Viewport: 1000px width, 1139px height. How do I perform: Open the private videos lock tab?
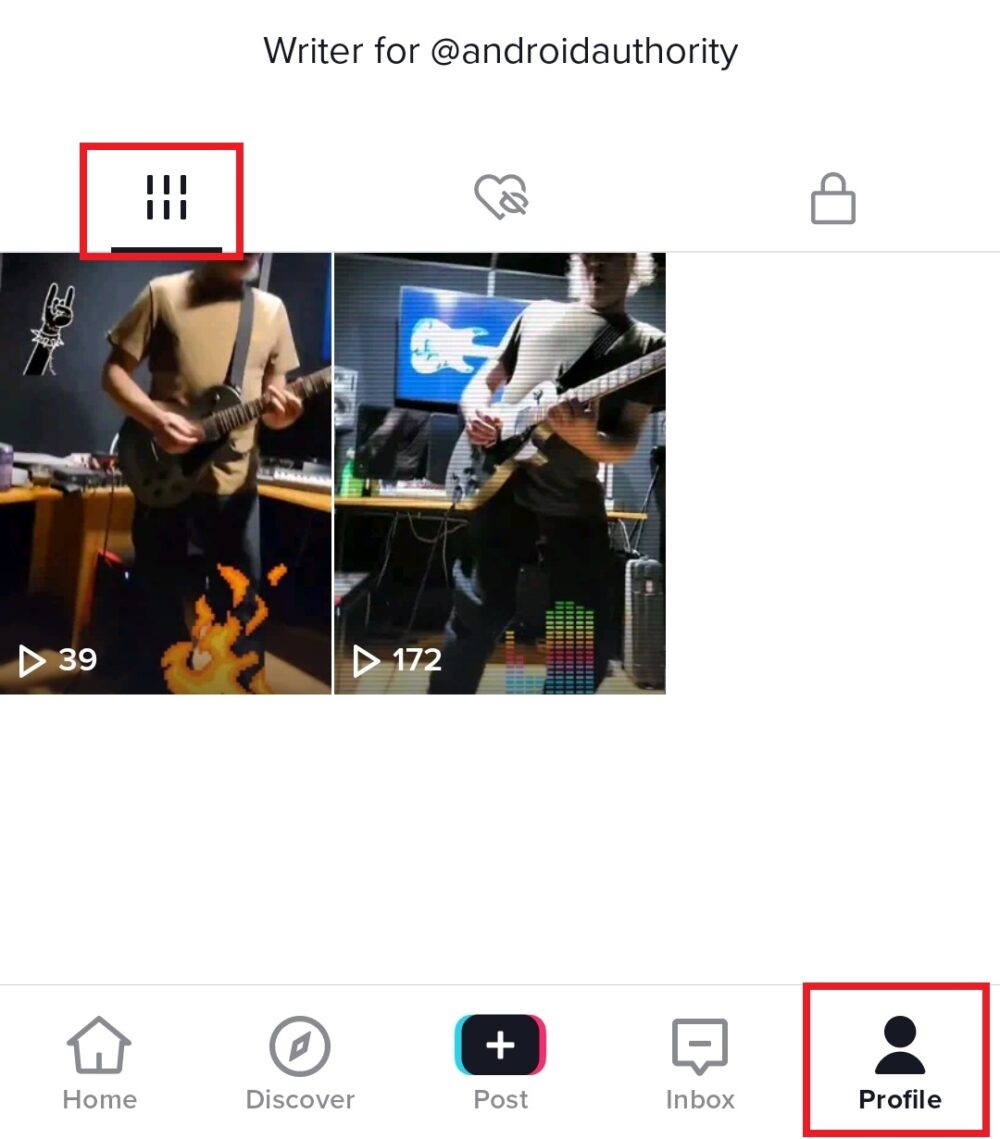(x=832, y=198)
